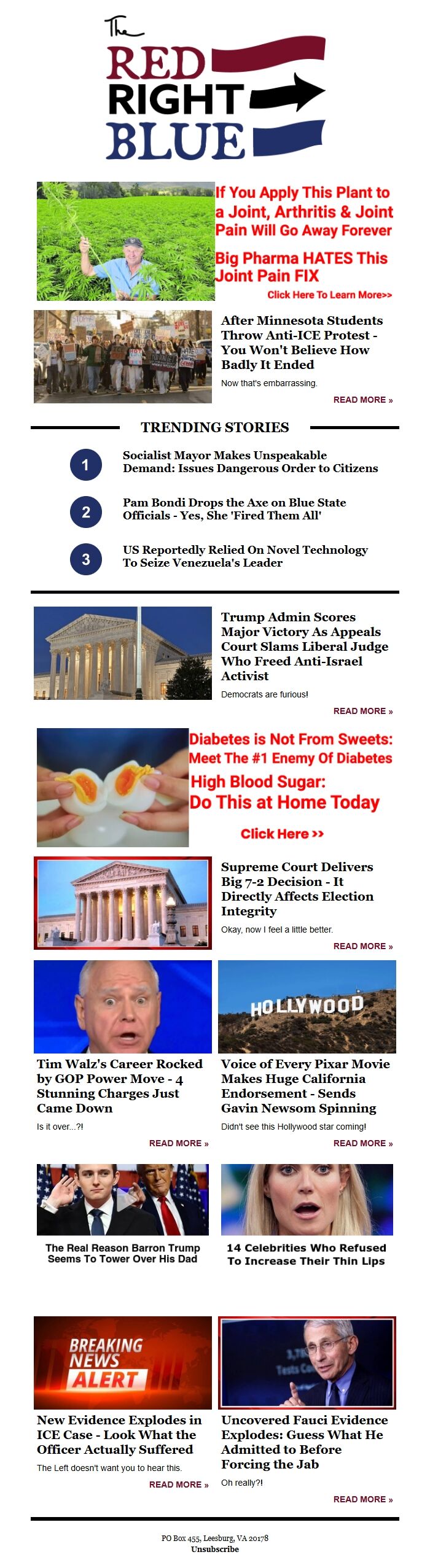430x1568 pixels.
Task: Read more on New Evidence in ICE Case
Action: pyautogui.click(x=178, y=1485)
